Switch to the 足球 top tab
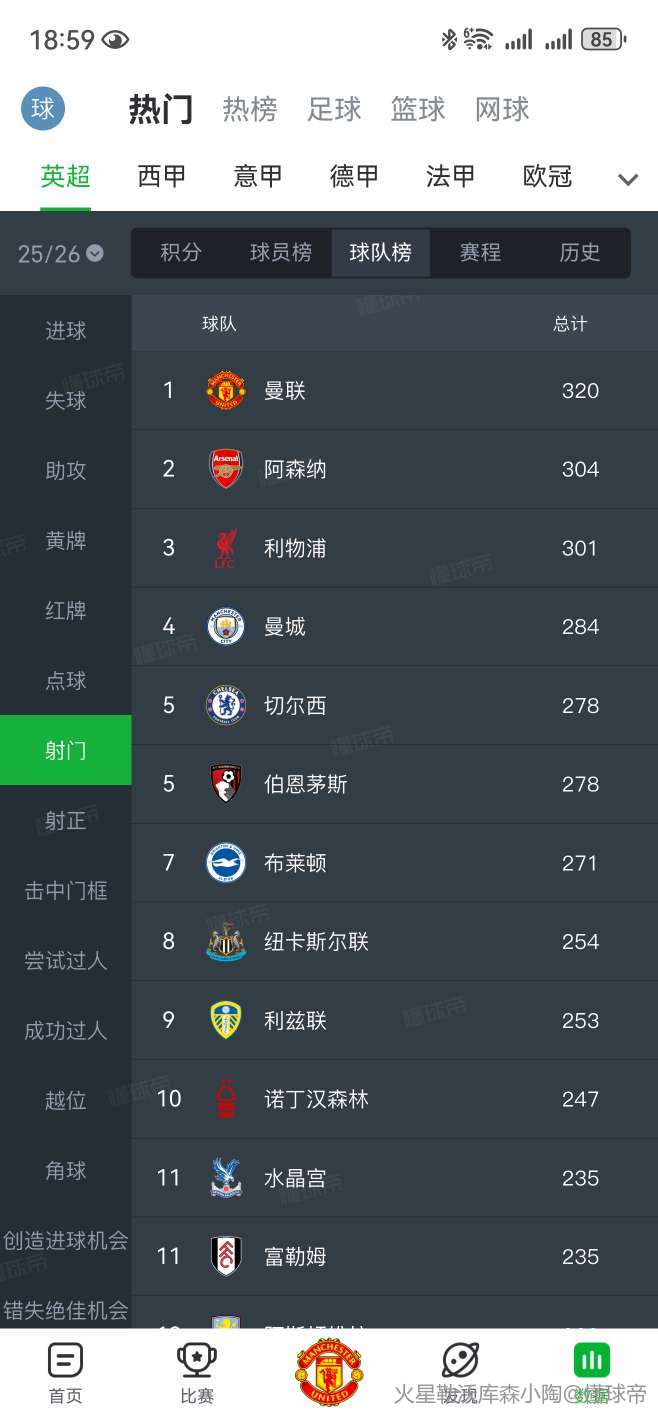658x1416 pixels. tap(334, 109)
